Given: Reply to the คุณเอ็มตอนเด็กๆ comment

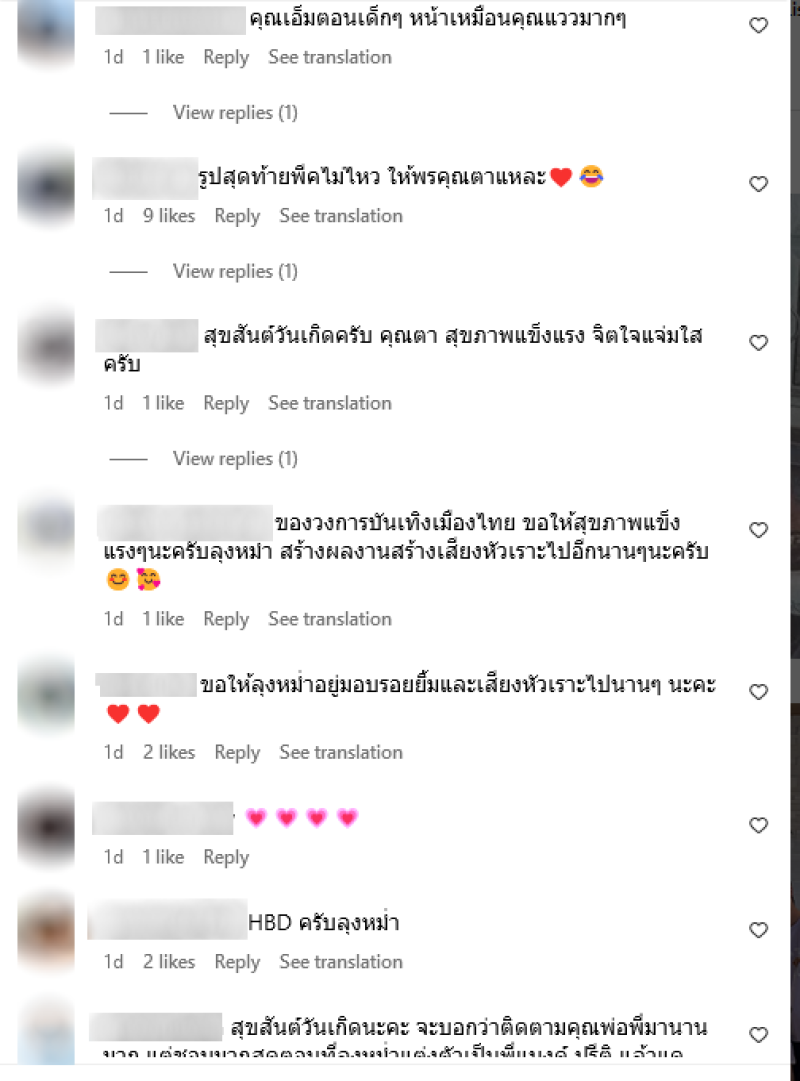Looking at the screenshot, I should point(226,57).
